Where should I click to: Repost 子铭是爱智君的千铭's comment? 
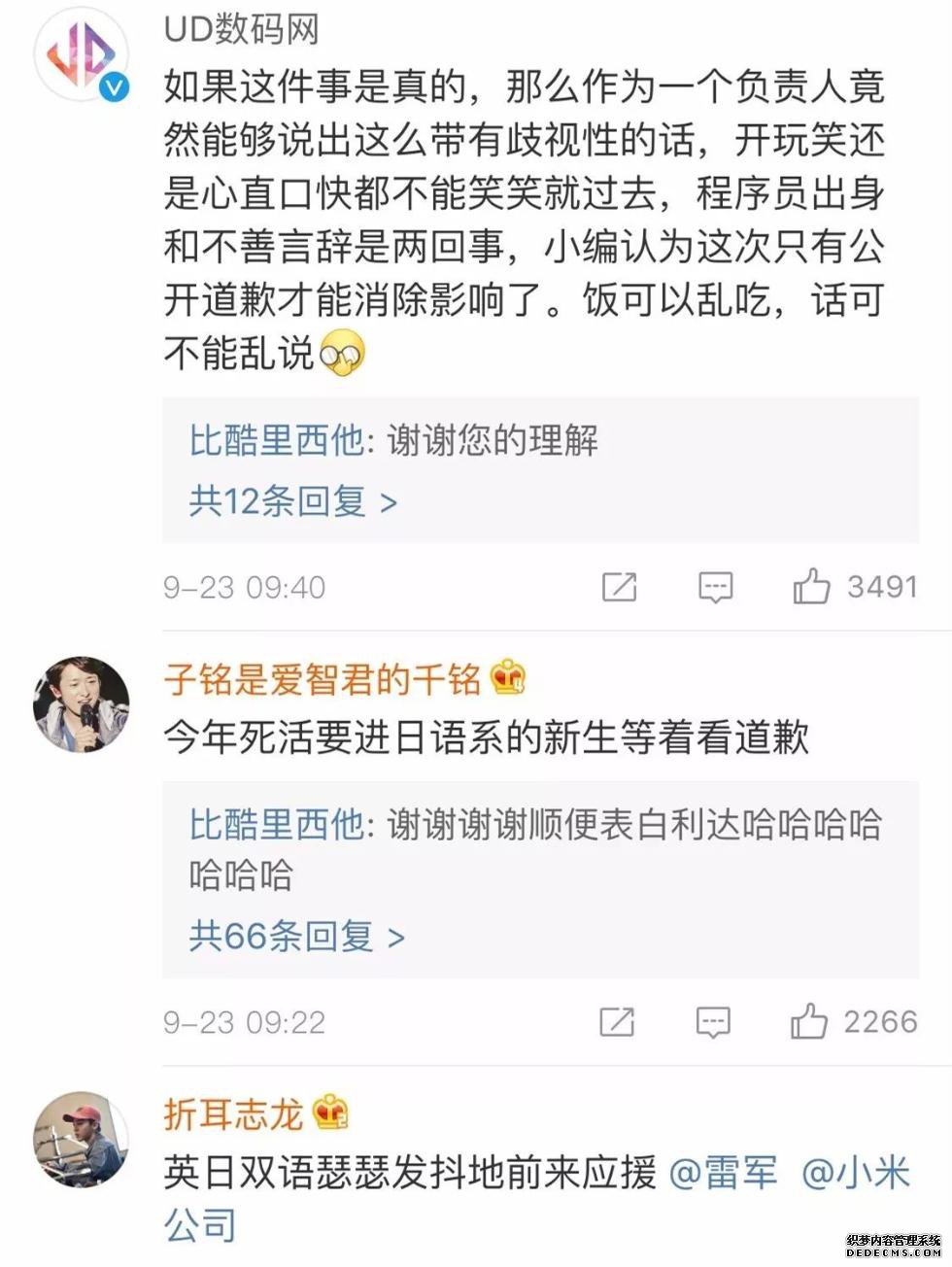[x=617, y=1022]
